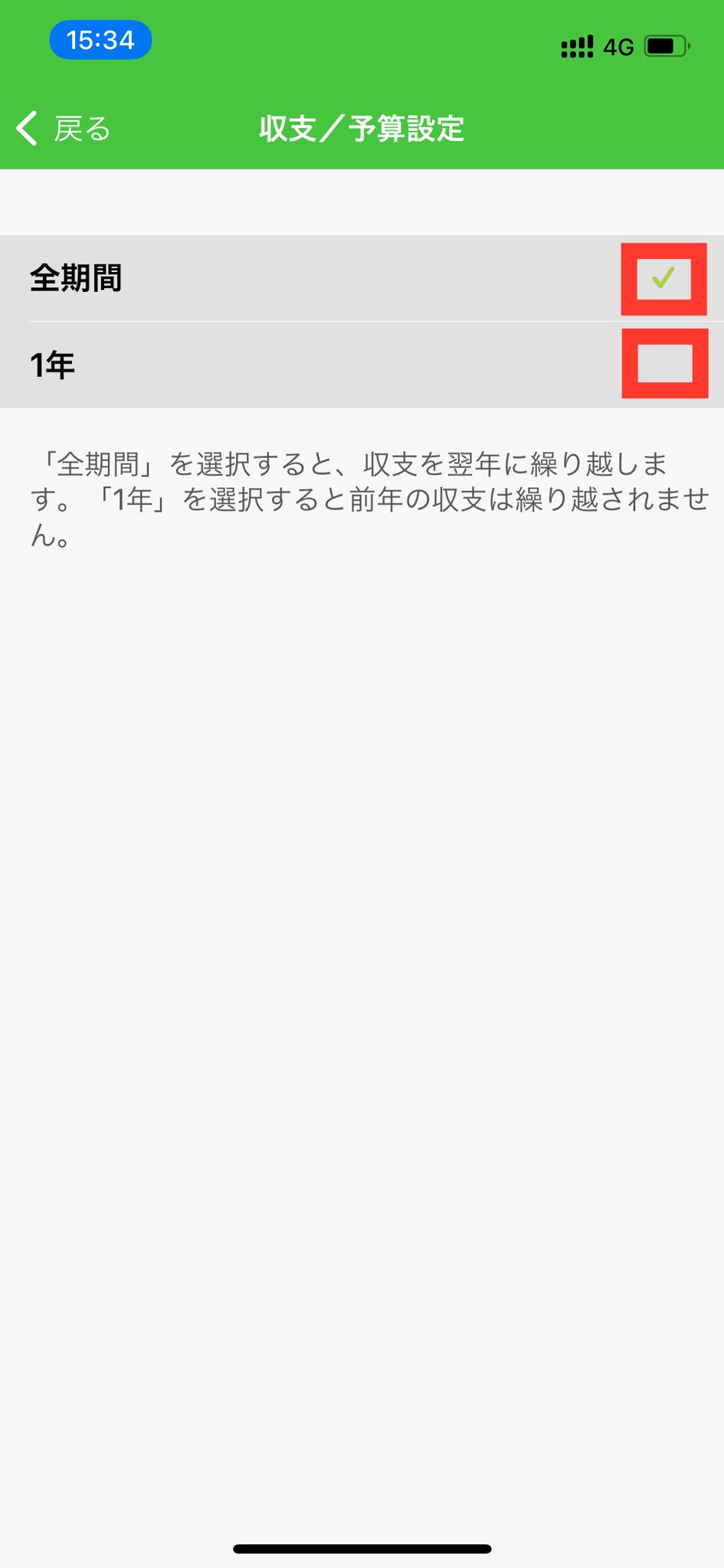
Task: Go back with the 戻る button
Action: tap(63, 129)
